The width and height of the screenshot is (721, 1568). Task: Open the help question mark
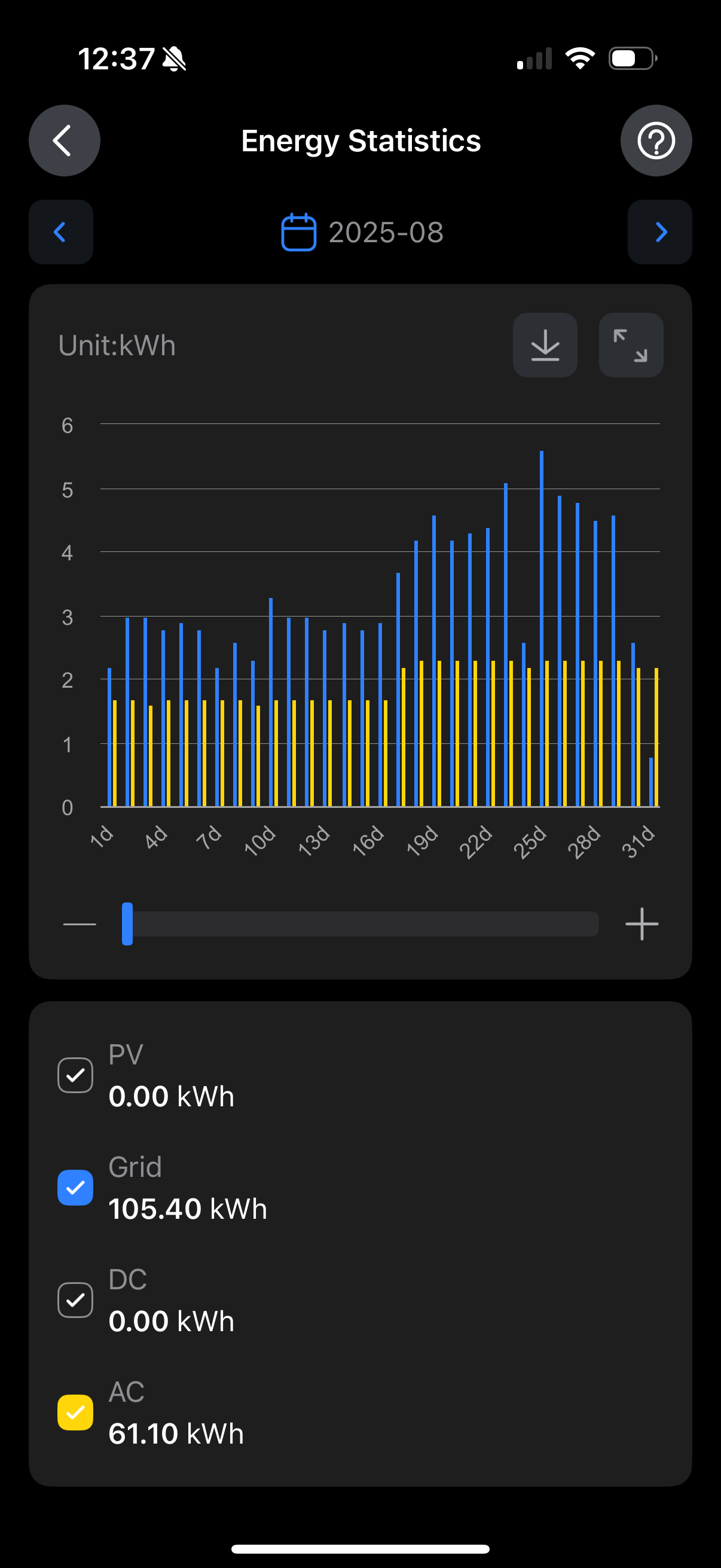656,141
